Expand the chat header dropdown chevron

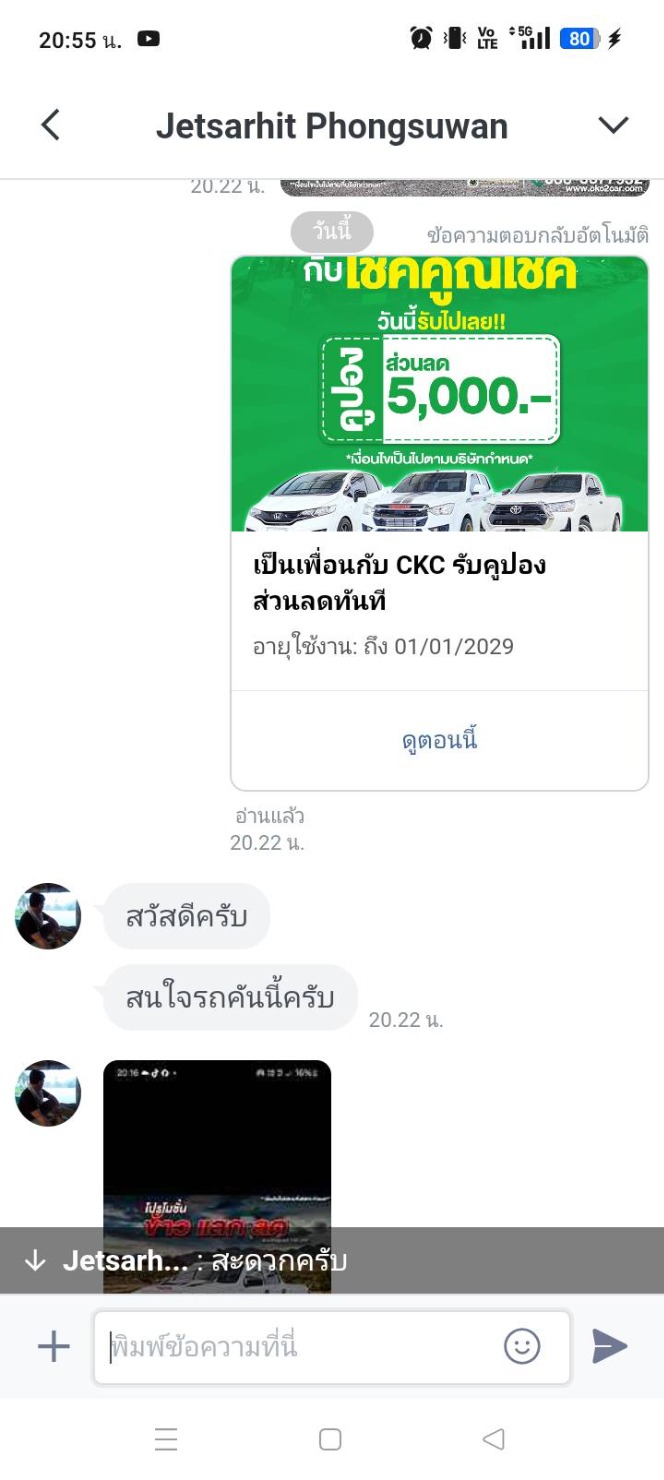click(612, 126)
